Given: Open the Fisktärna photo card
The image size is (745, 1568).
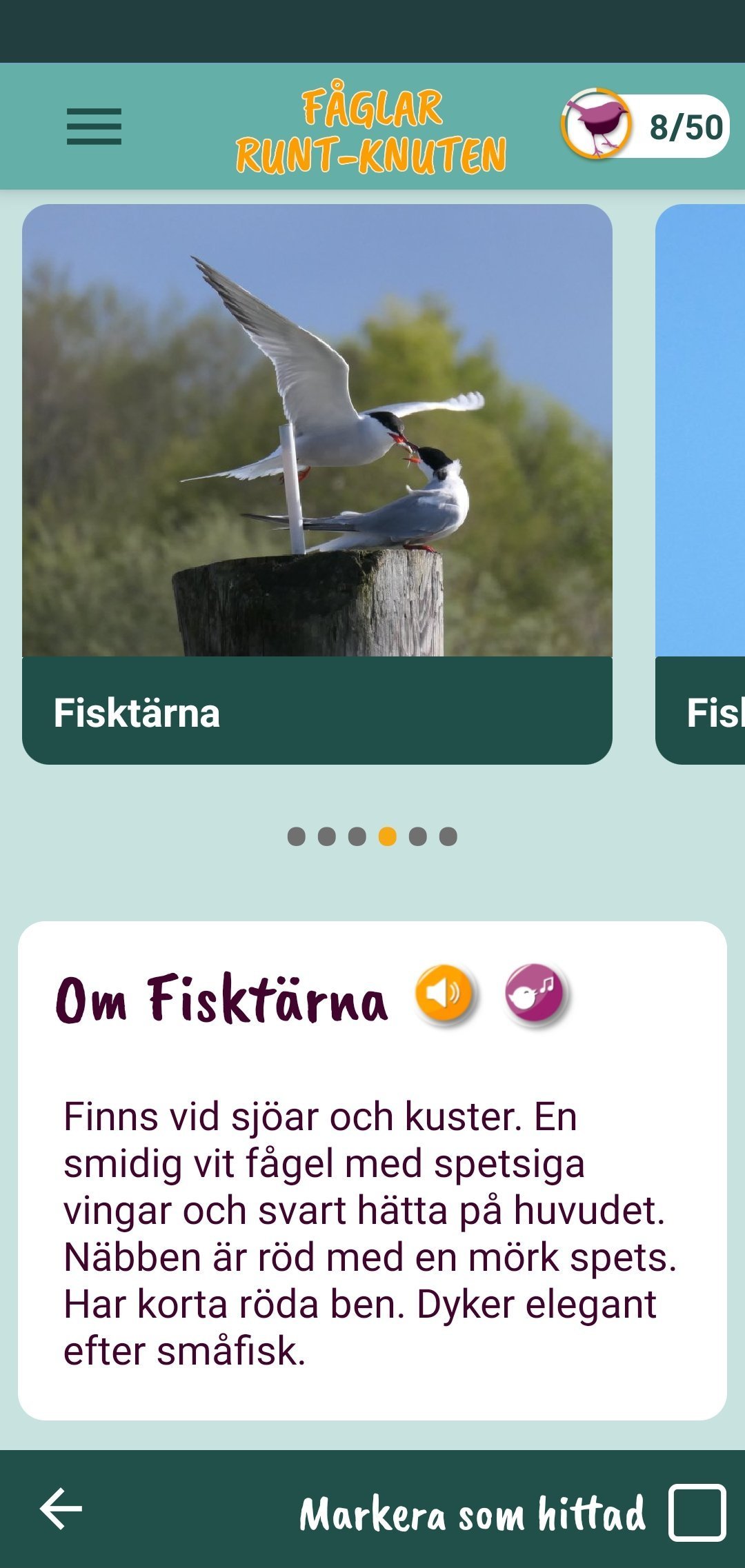Looking at the screenshot, I should [x=317, y=483].
